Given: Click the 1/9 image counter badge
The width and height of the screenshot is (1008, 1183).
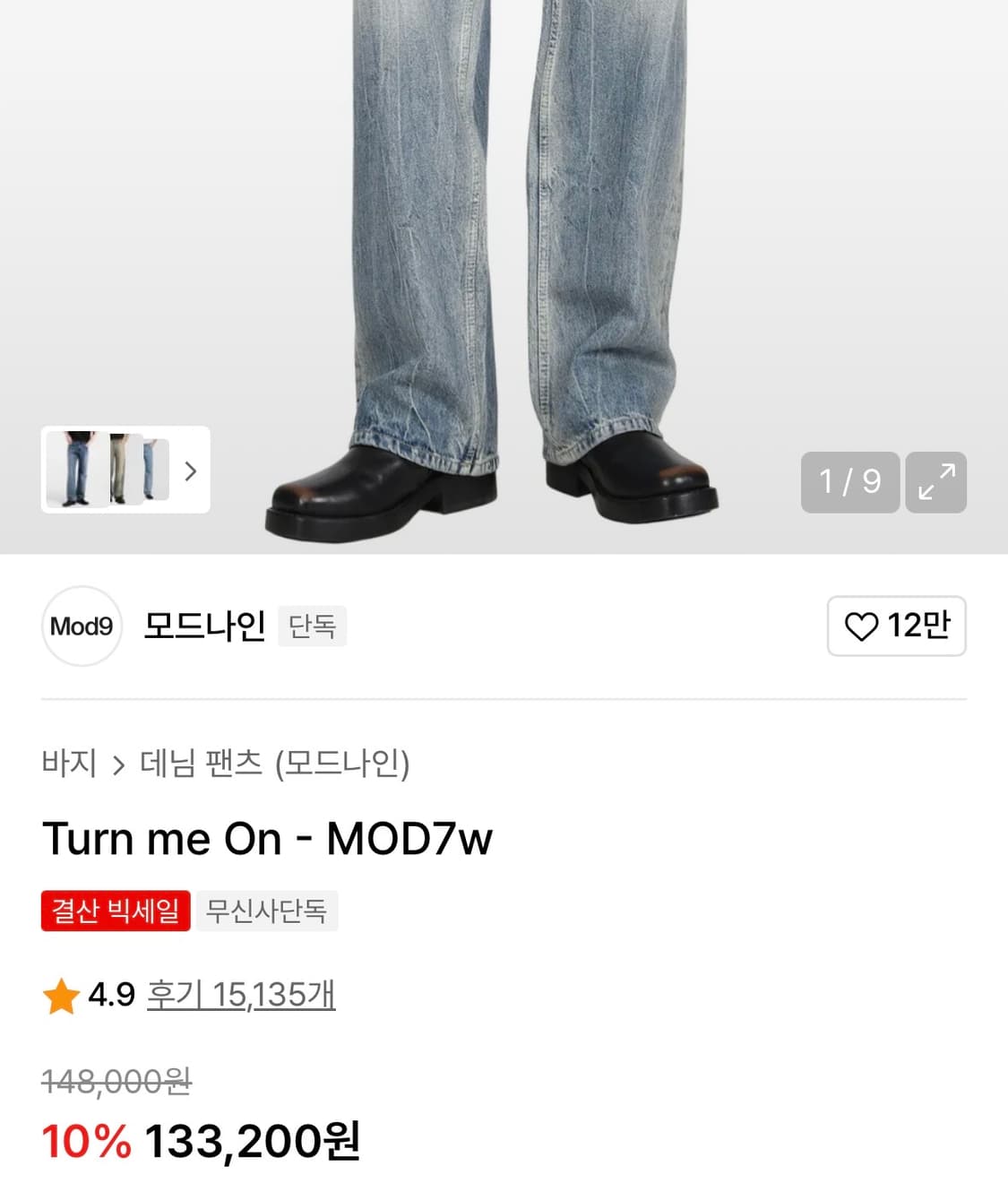Looking at the screenshot, I should (x=849, y=482).
